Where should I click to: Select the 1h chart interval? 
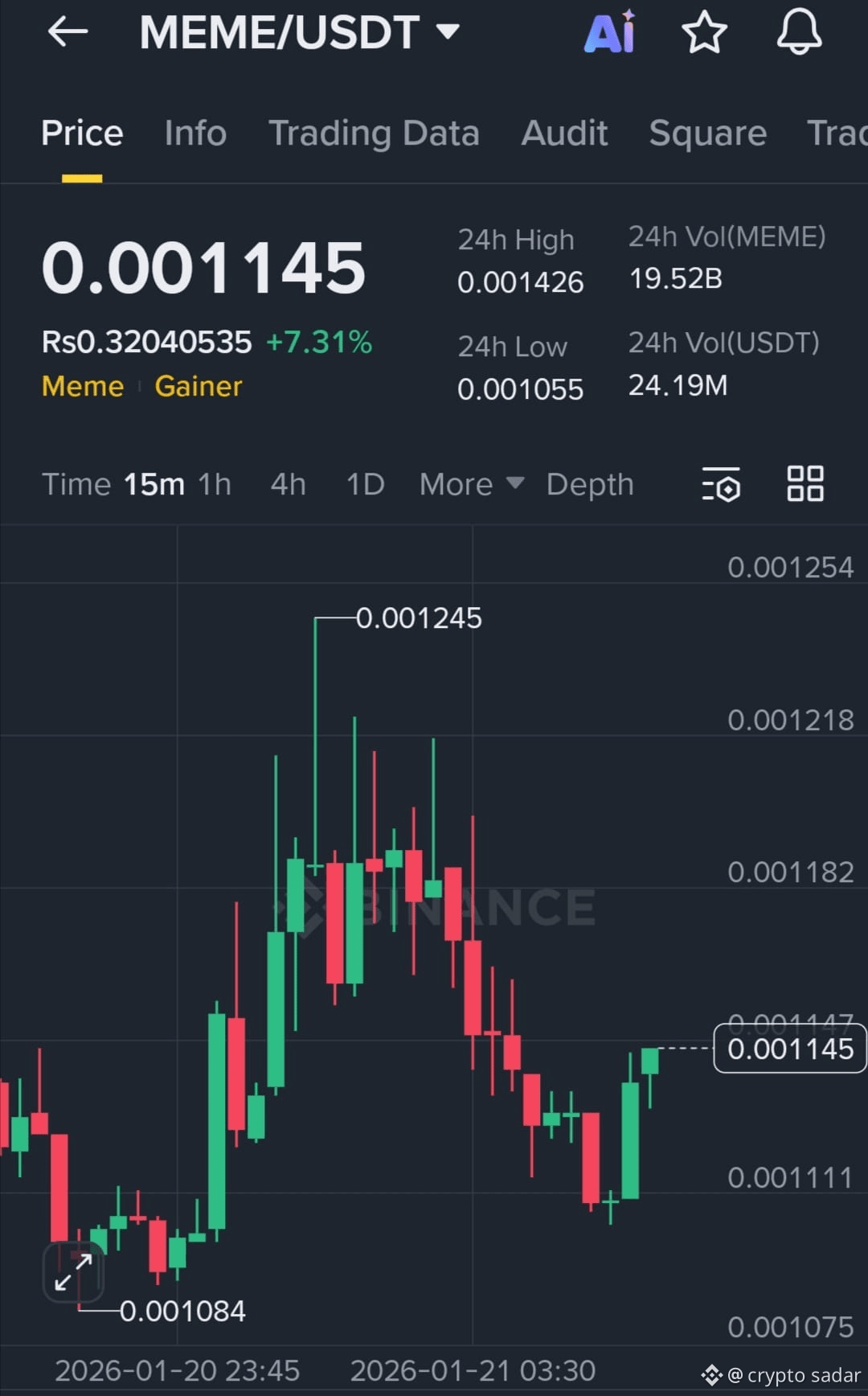215,485
